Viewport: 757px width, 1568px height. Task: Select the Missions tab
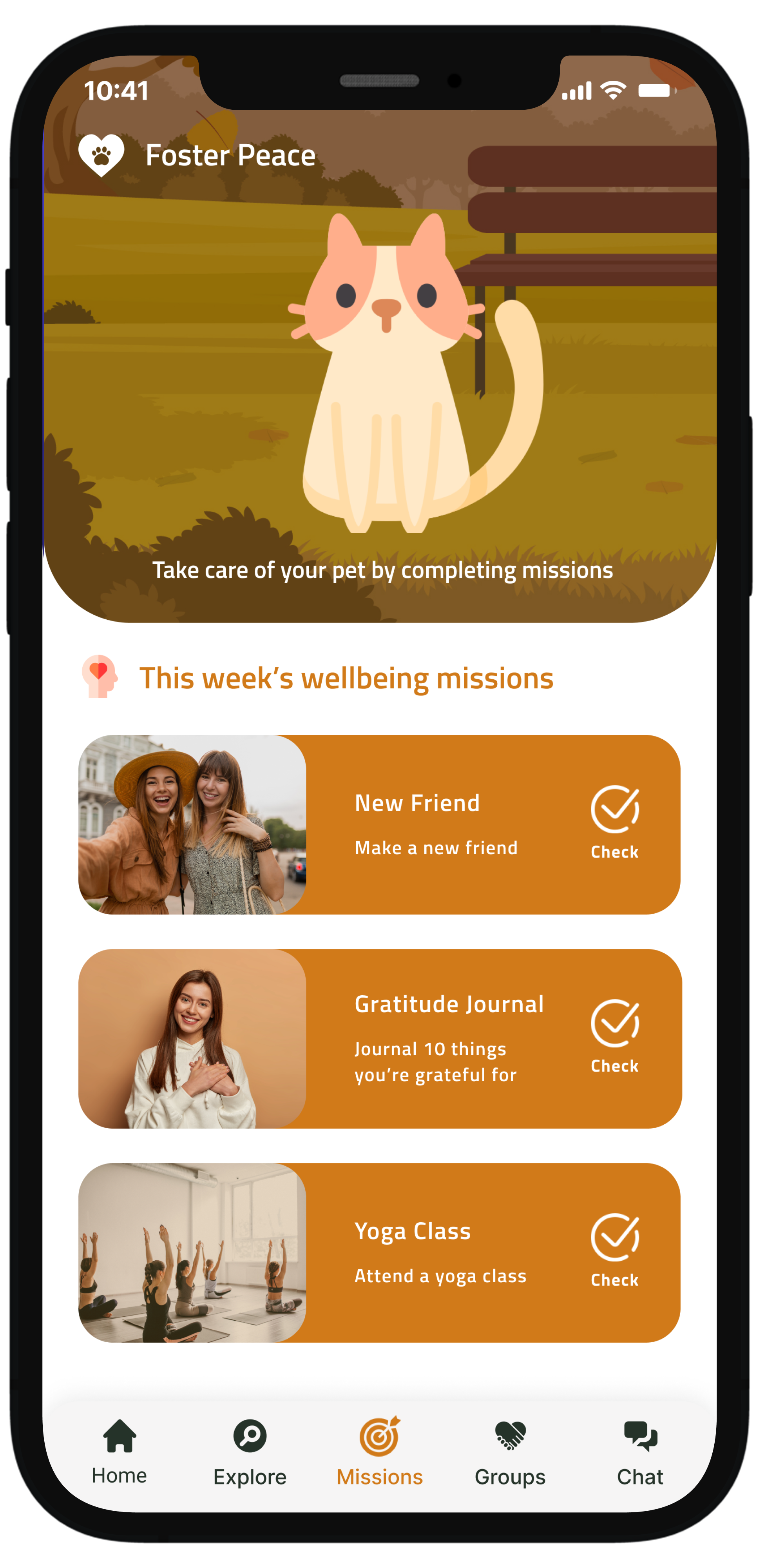(380, 1452)
